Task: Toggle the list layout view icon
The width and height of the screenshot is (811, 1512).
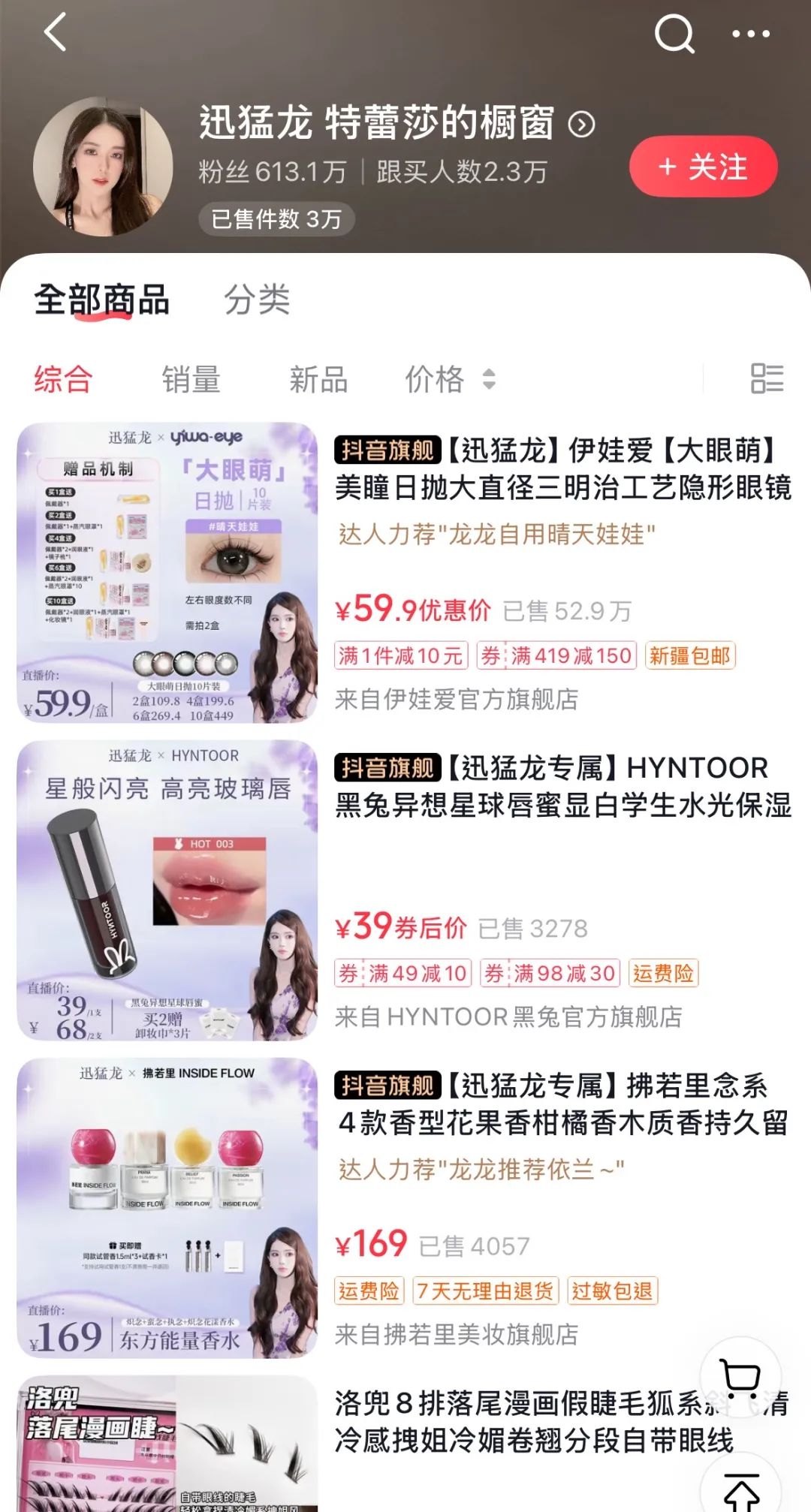Action: (767, 378)
